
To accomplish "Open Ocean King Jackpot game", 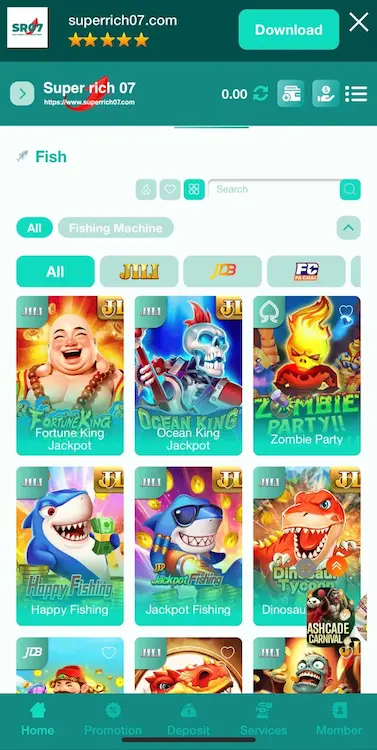I will [x=188, y=375].
